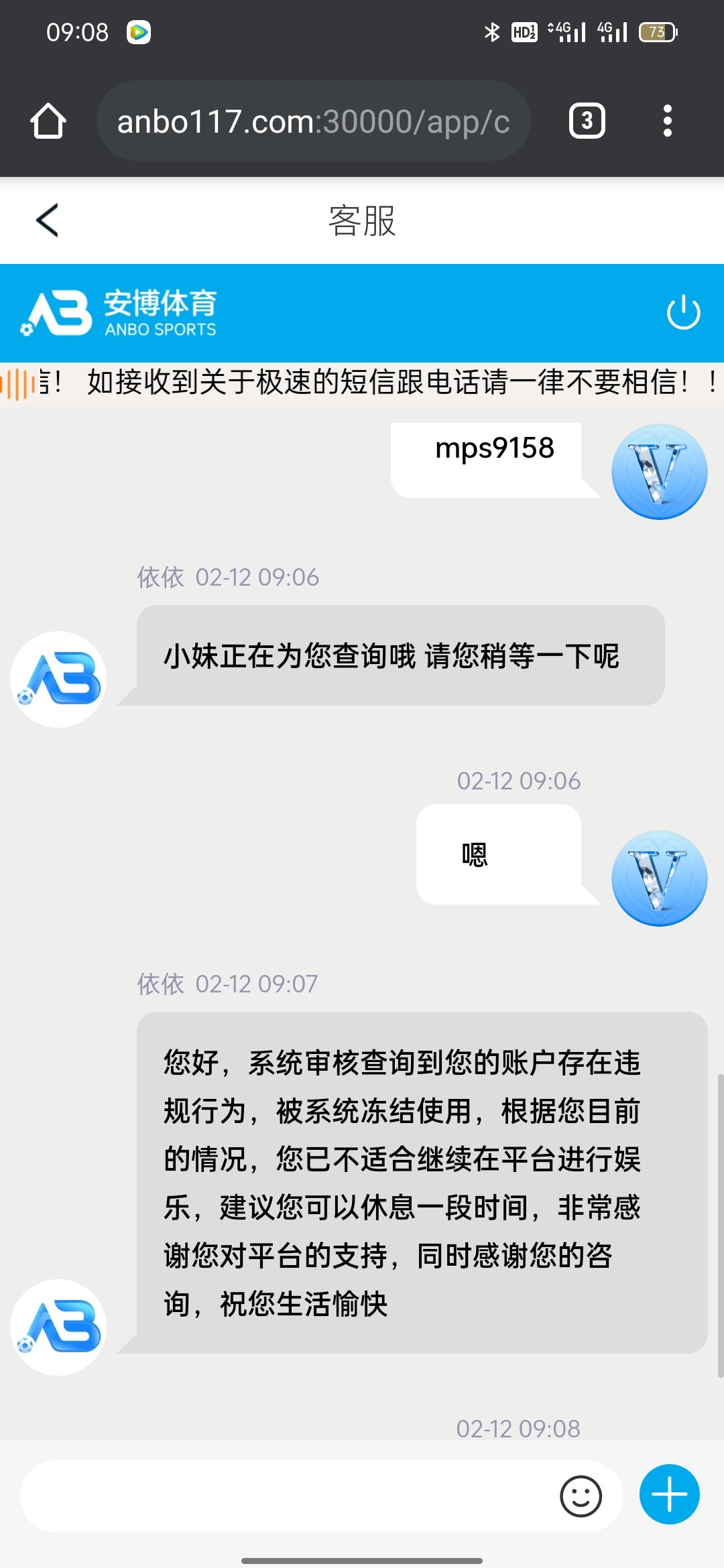
Task: Tap the plus button for attachments
Action: pyautogui.click(x=669, y=1494)
